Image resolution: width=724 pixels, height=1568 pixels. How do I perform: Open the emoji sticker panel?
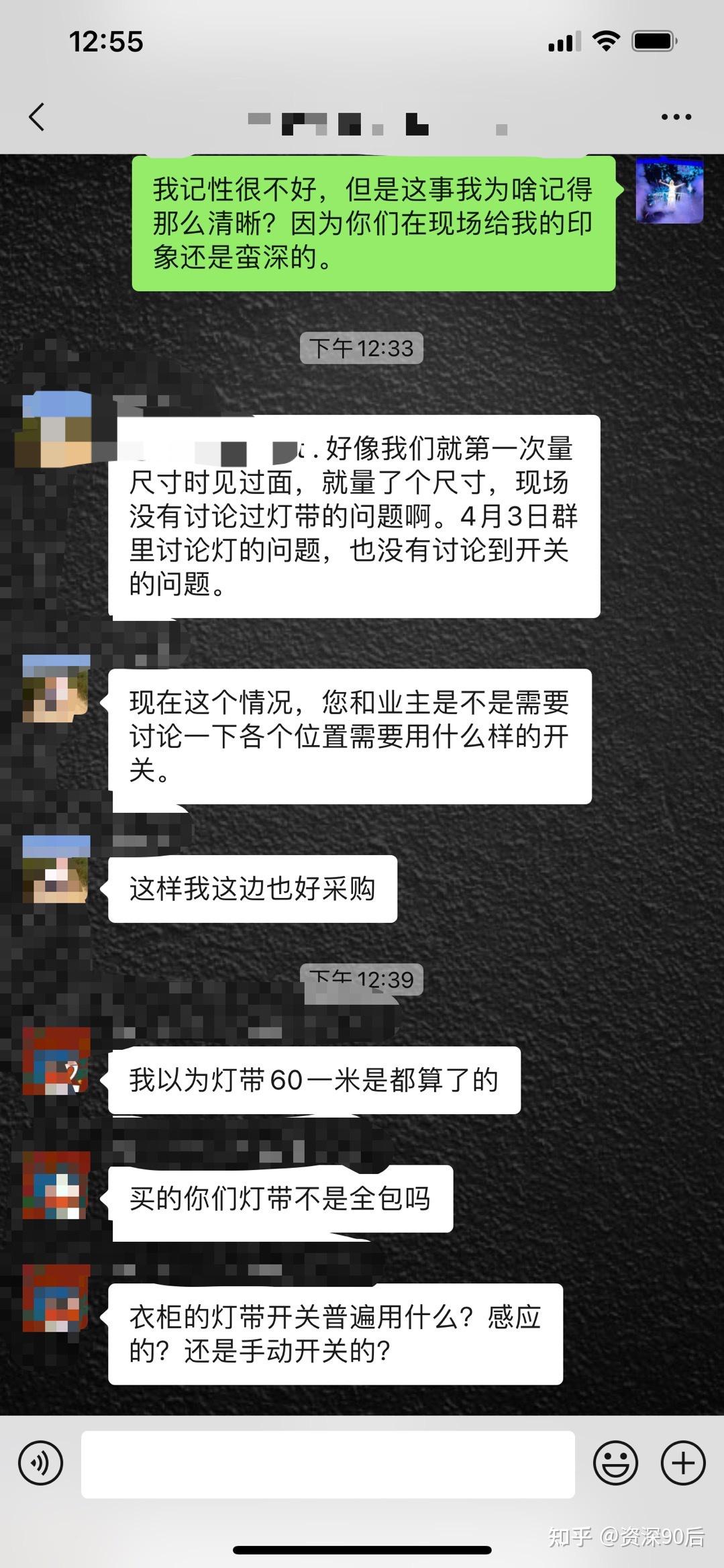coord(615,1463)
